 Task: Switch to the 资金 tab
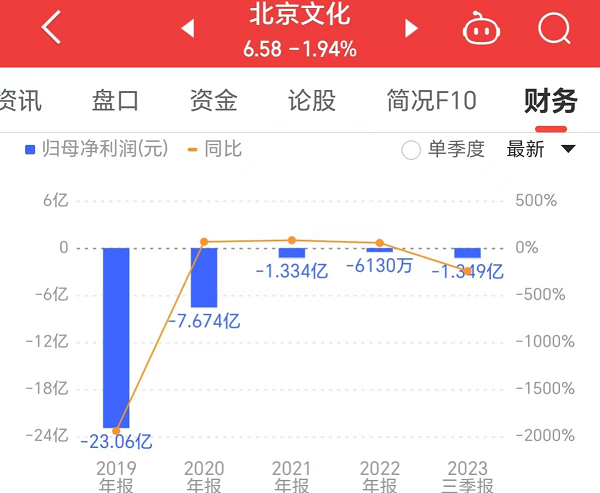click(213, 100)
